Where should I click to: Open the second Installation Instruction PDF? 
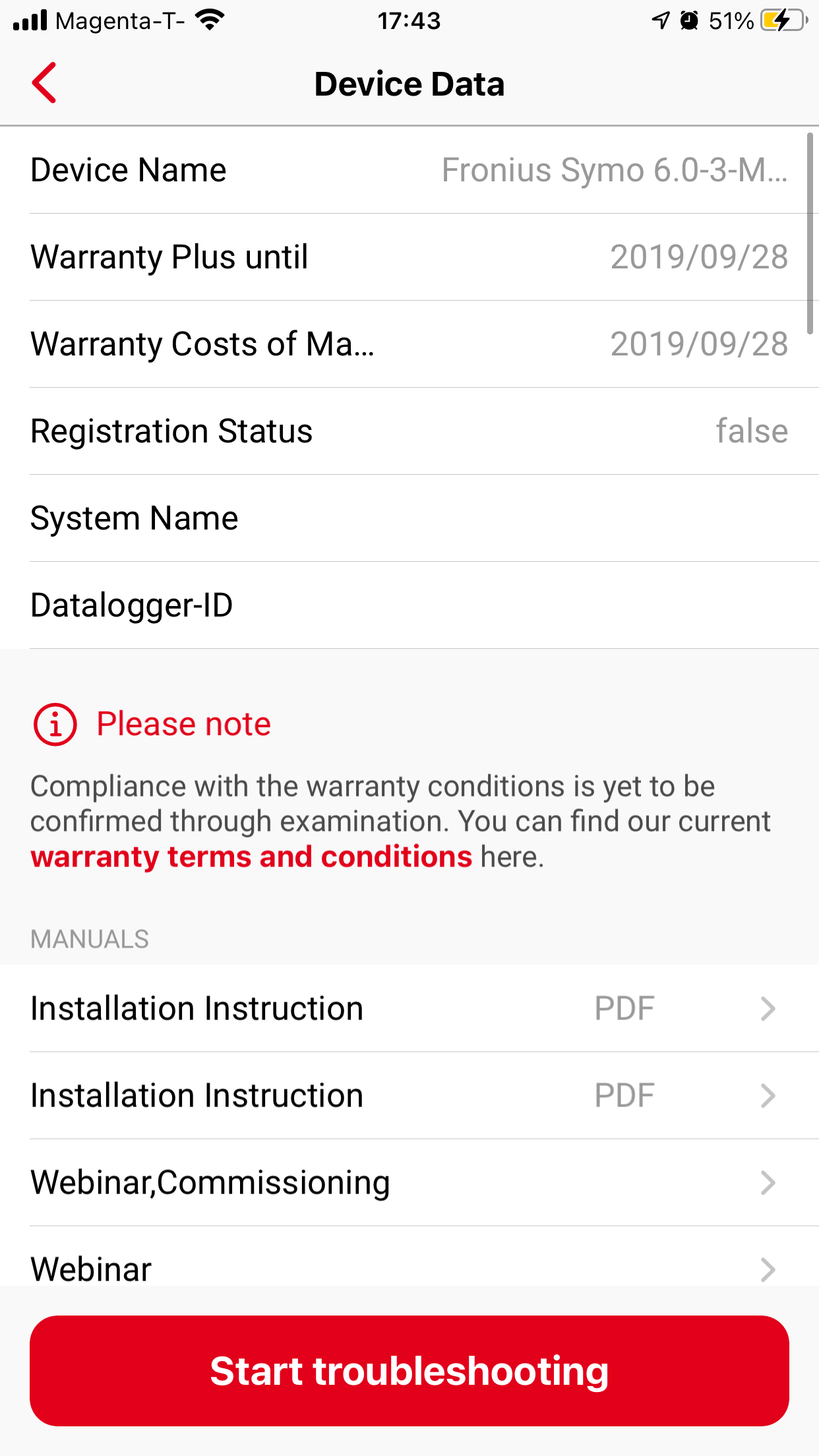click(x=409, y=1095)
